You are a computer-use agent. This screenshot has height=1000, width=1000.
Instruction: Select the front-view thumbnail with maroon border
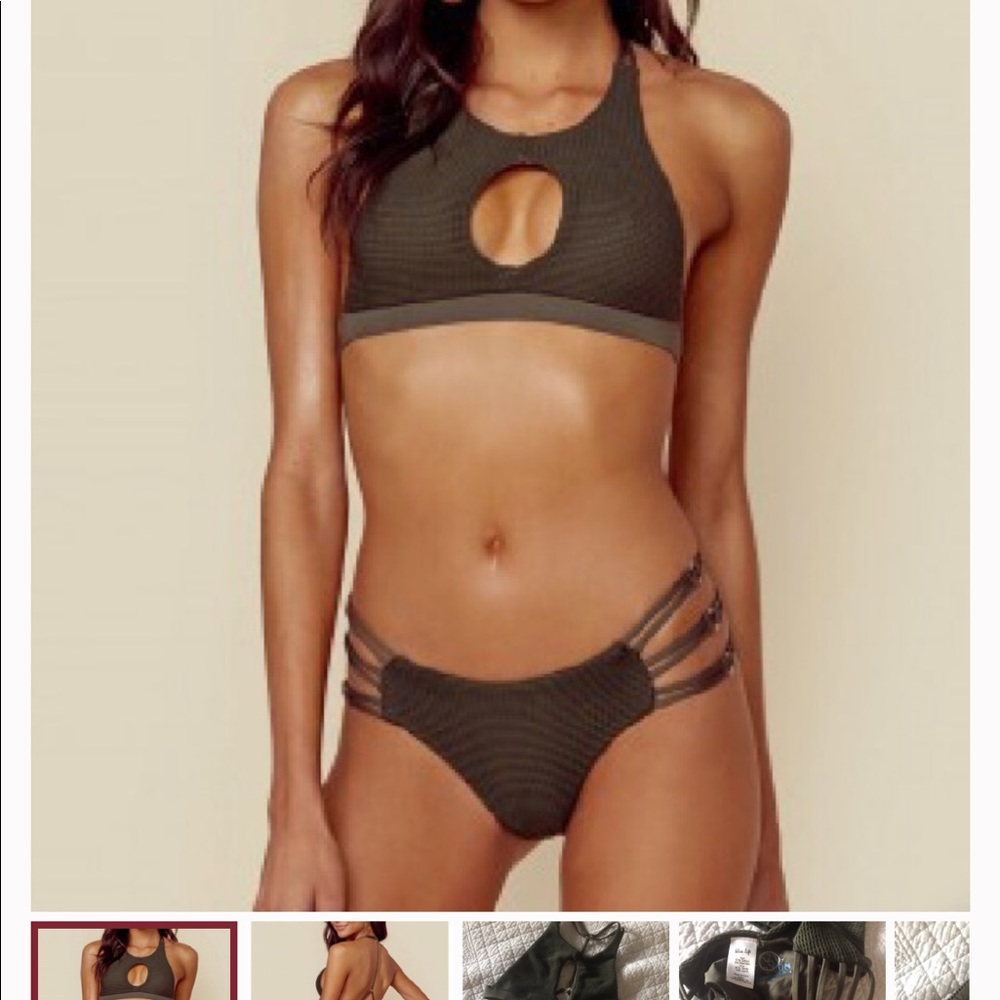click(135, 960)
